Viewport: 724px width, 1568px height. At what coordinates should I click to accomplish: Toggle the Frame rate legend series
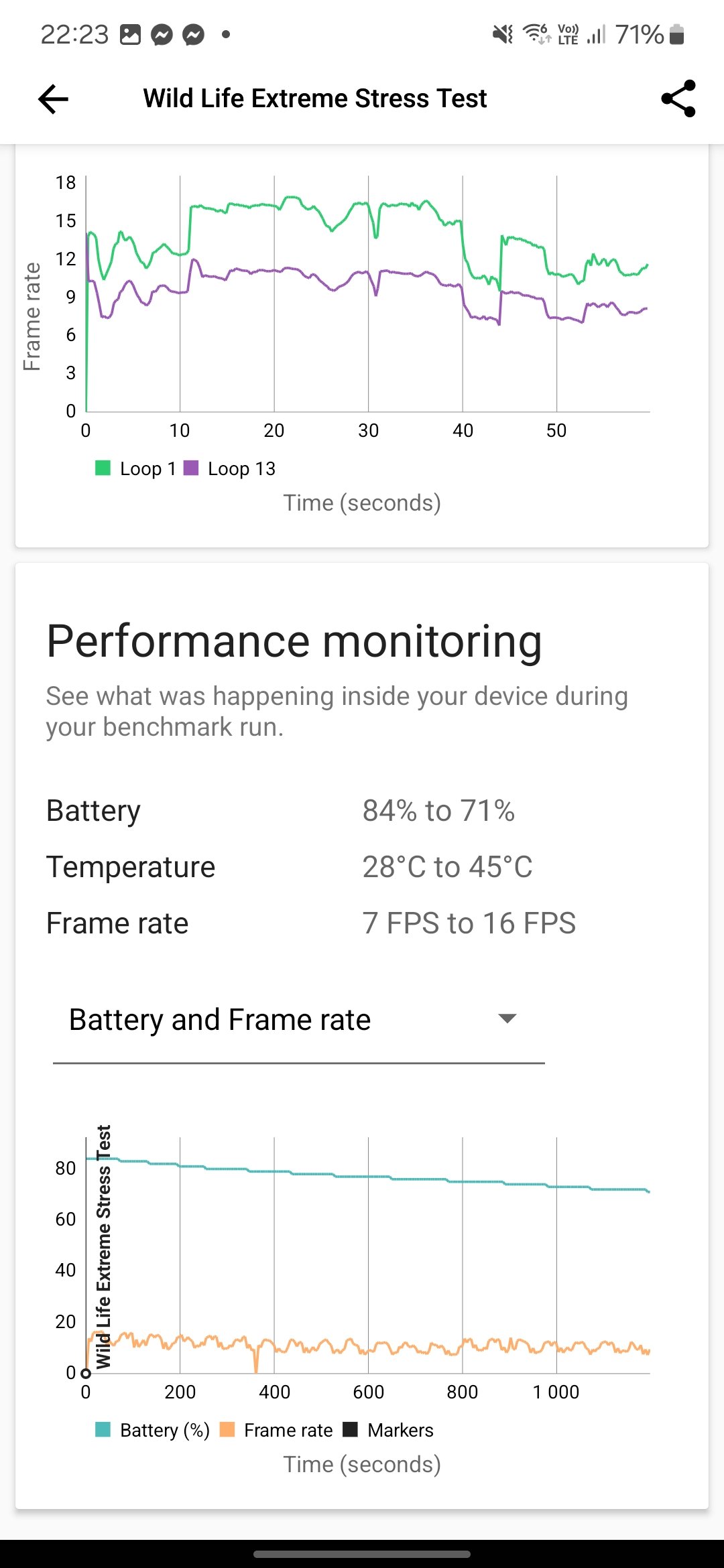click(x=276, y=1430)
